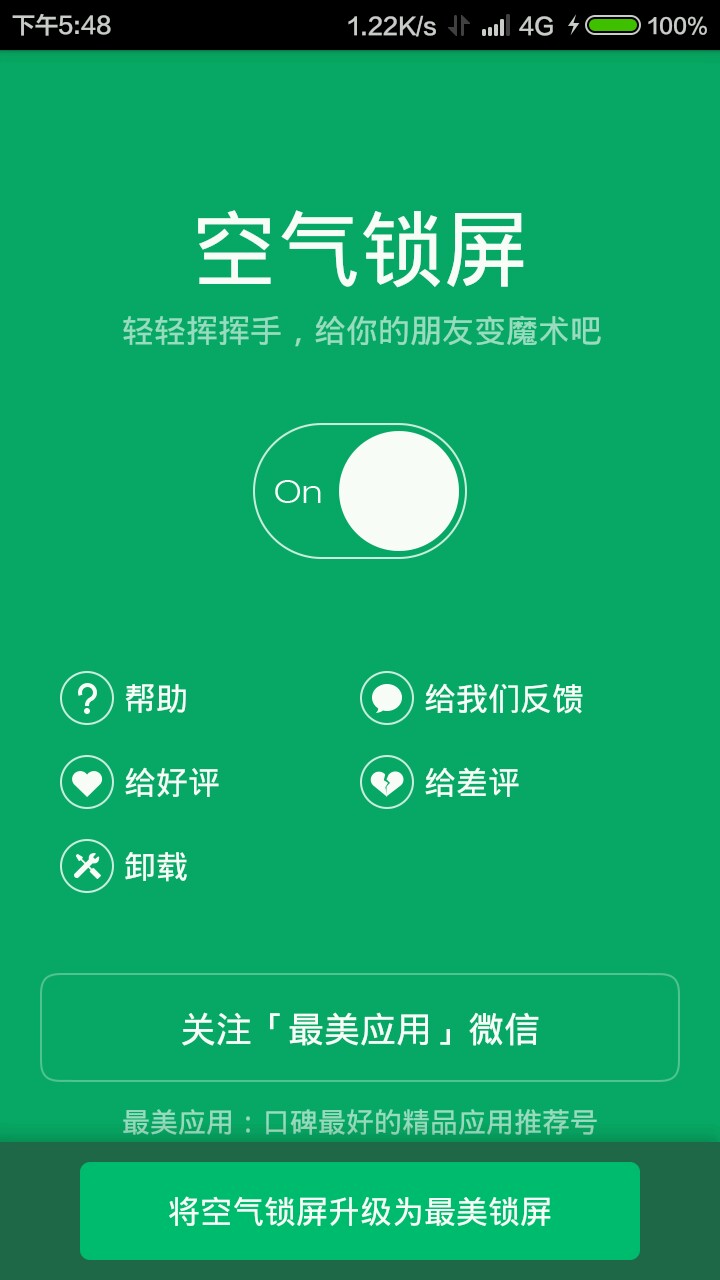Select 给差评 to leave a bad review
Screen dimensions: 720x1280
(441, 782)
